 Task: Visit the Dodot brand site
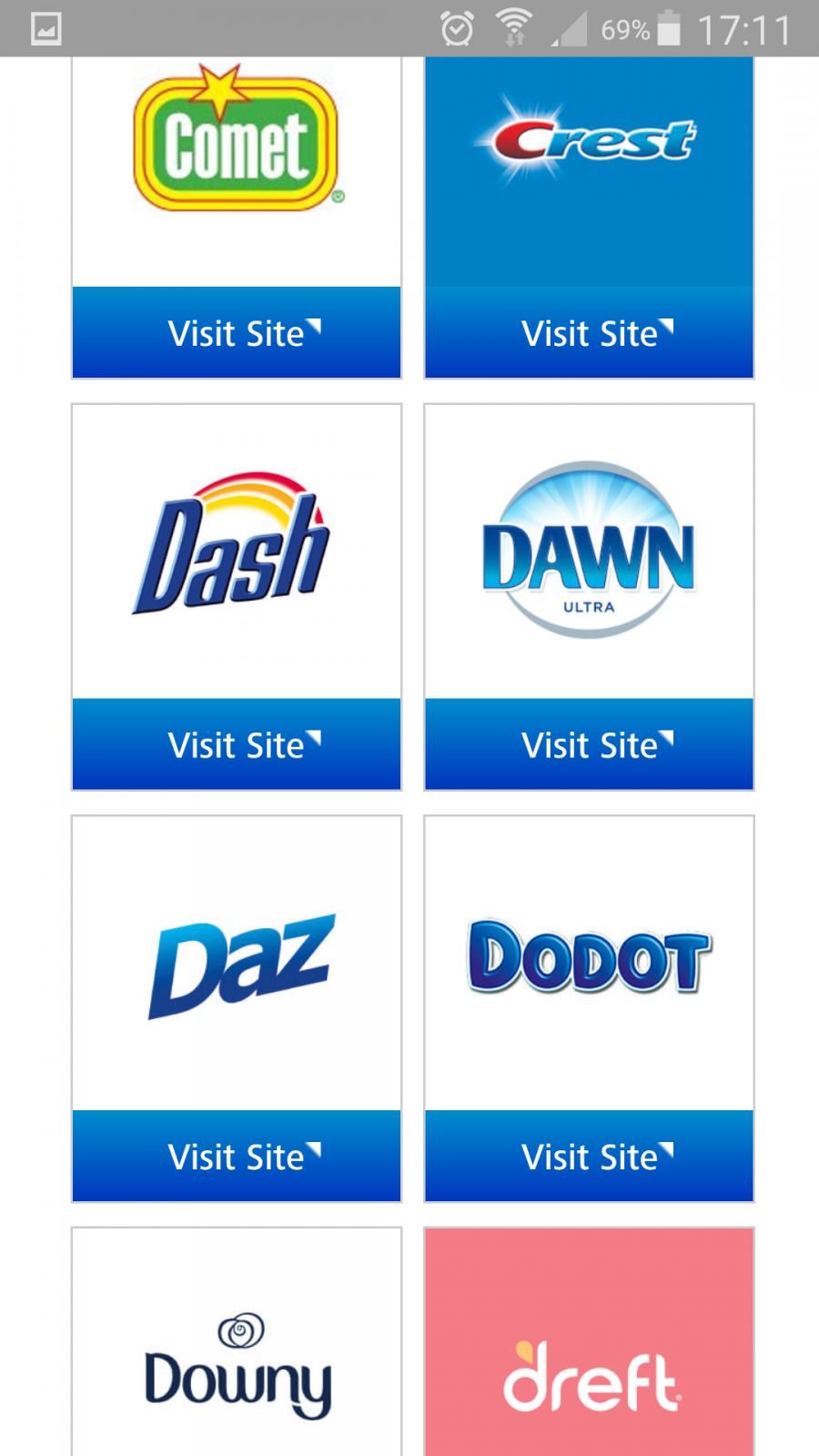[x=590, y=1156]
